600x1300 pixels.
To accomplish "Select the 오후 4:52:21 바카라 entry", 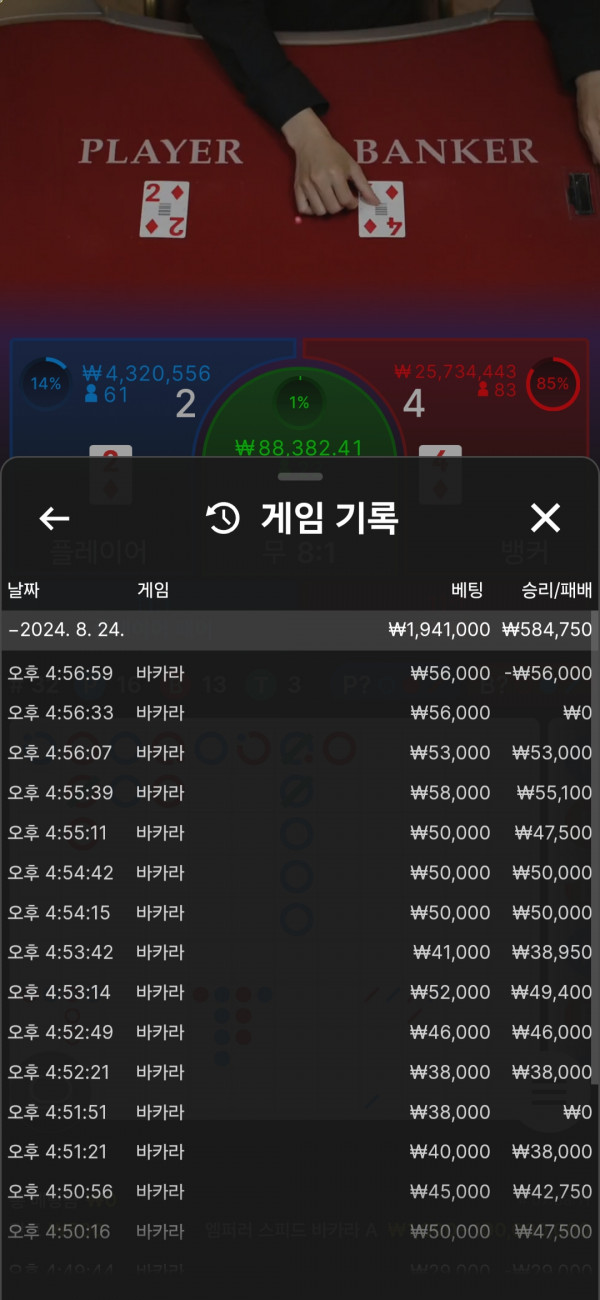I will [300, 1073].
